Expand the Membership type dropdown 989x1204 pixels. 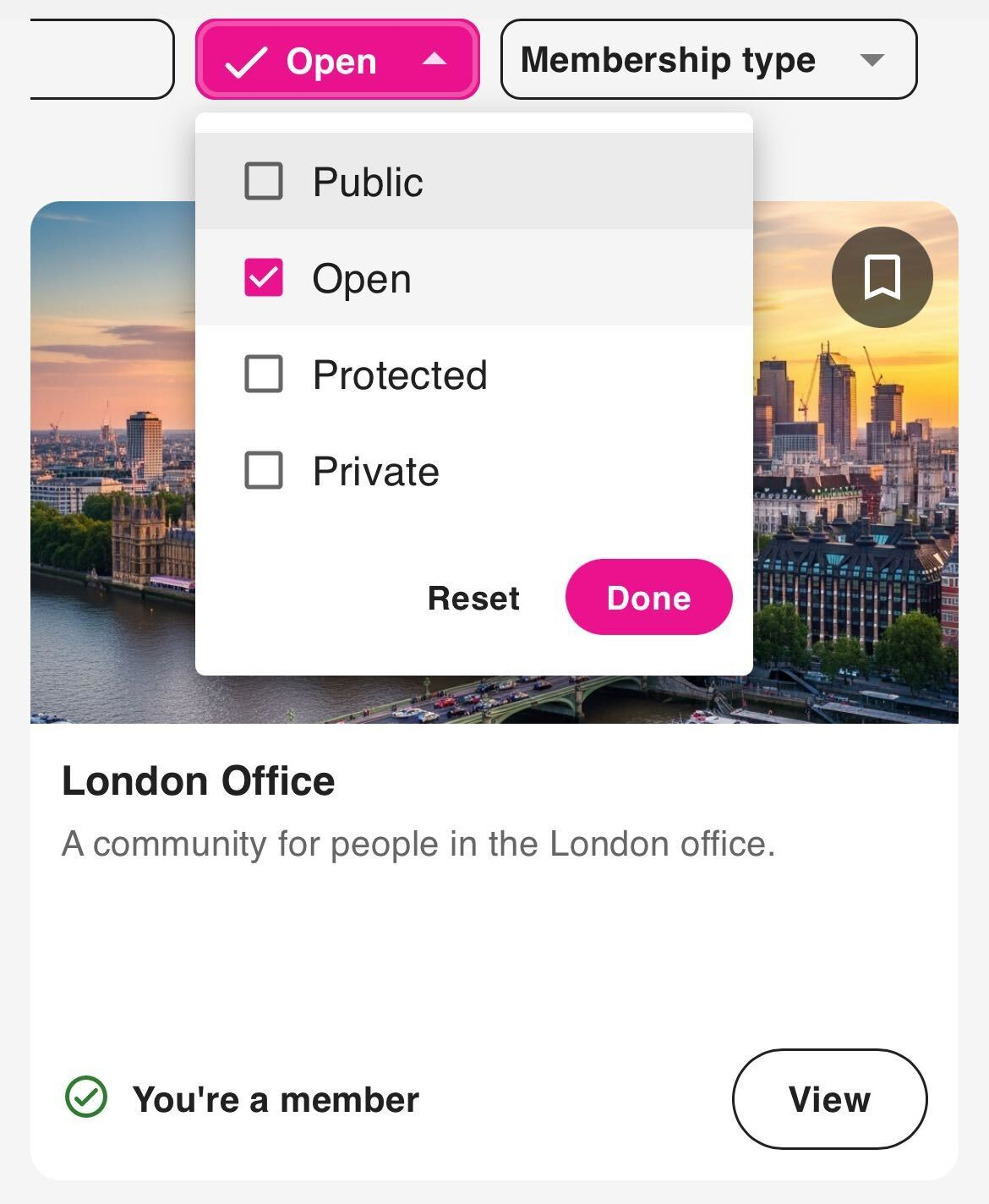(708, 60)
